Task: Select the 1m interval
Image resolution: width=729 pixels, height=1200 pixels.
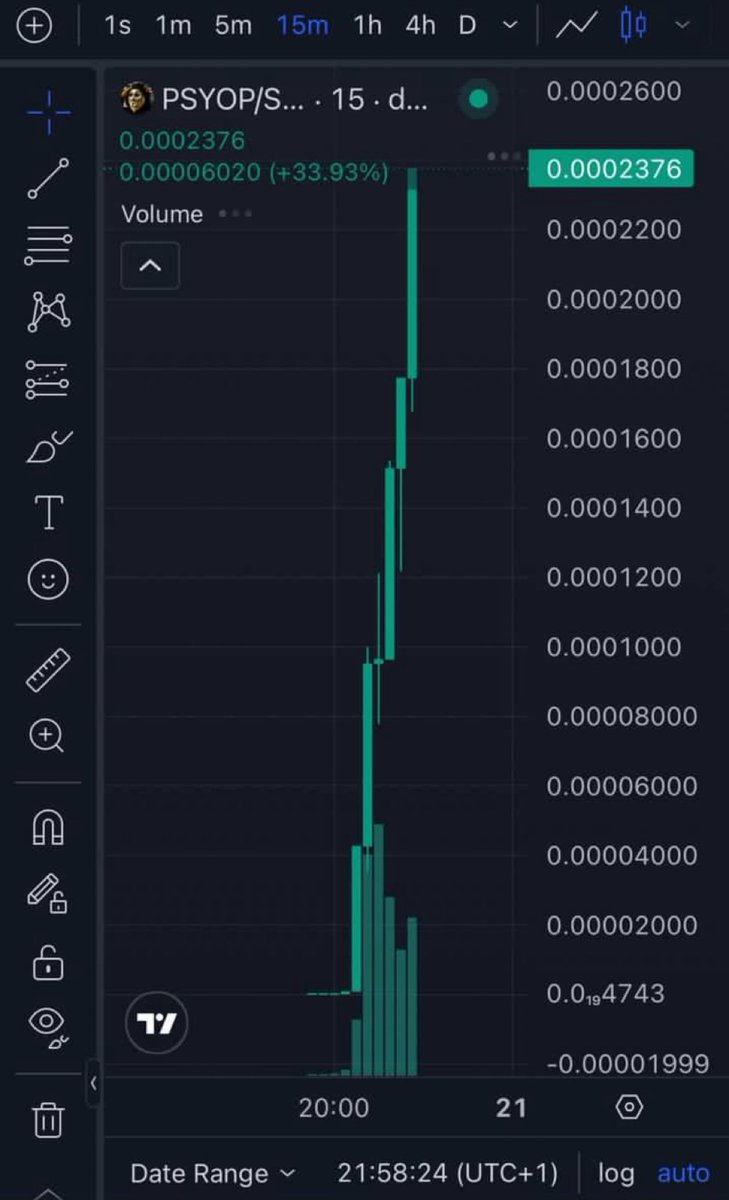Action: click(x=173, y=25)
